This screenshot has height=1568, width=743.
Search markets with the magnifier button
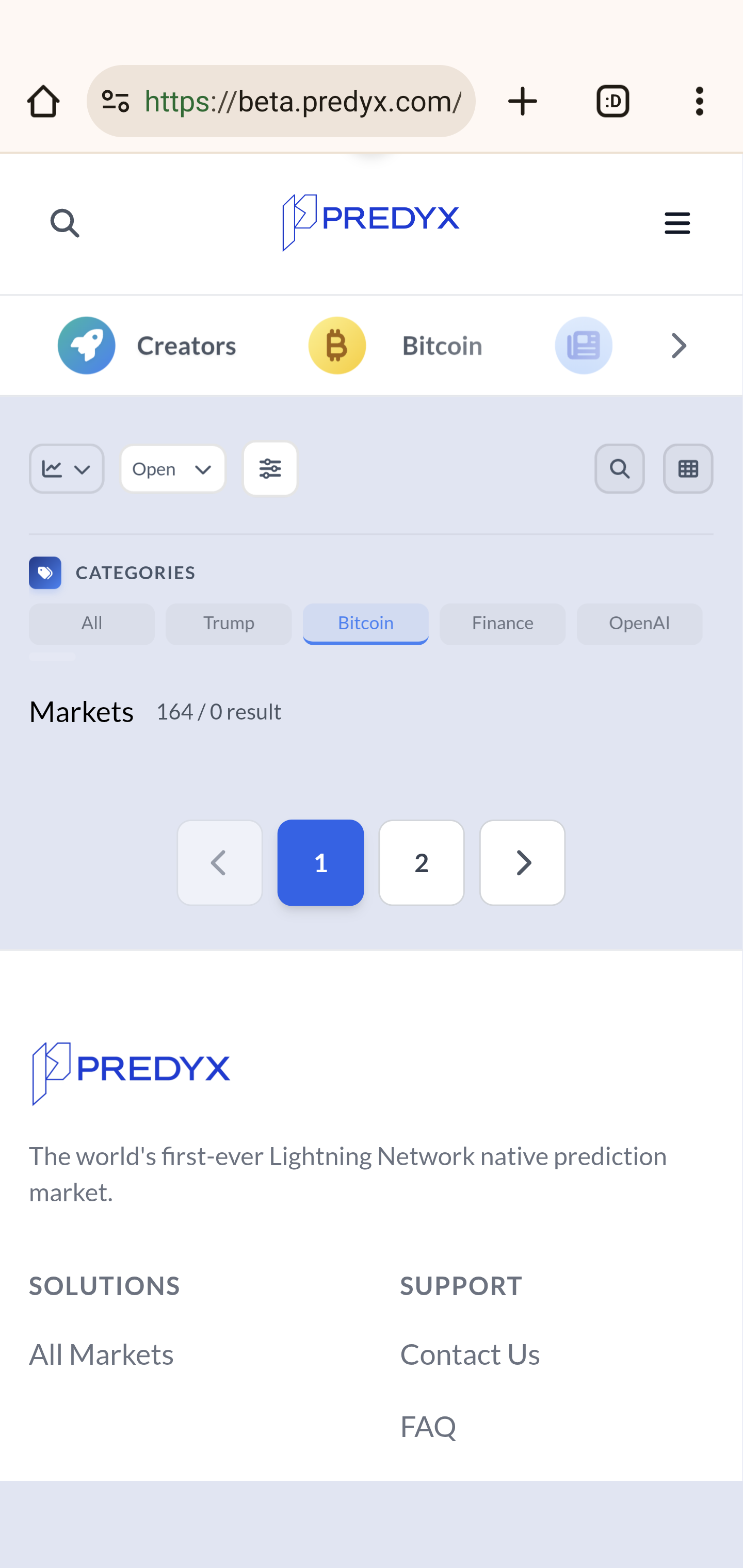[x=619, y=469]
